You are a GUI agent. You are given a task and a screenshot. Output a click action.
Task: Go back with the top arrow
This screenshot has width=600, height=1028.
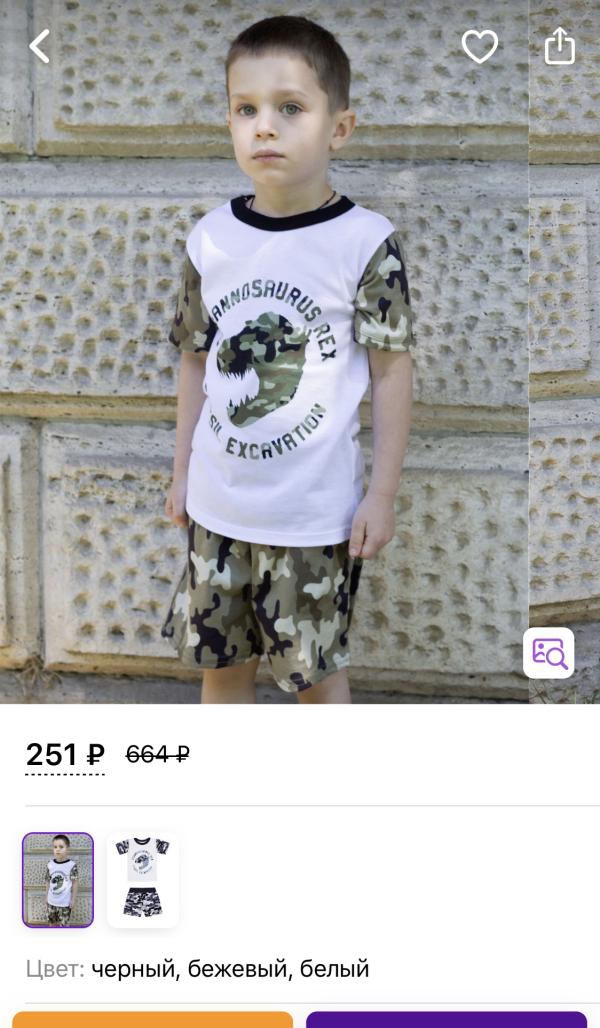[39, 46]
